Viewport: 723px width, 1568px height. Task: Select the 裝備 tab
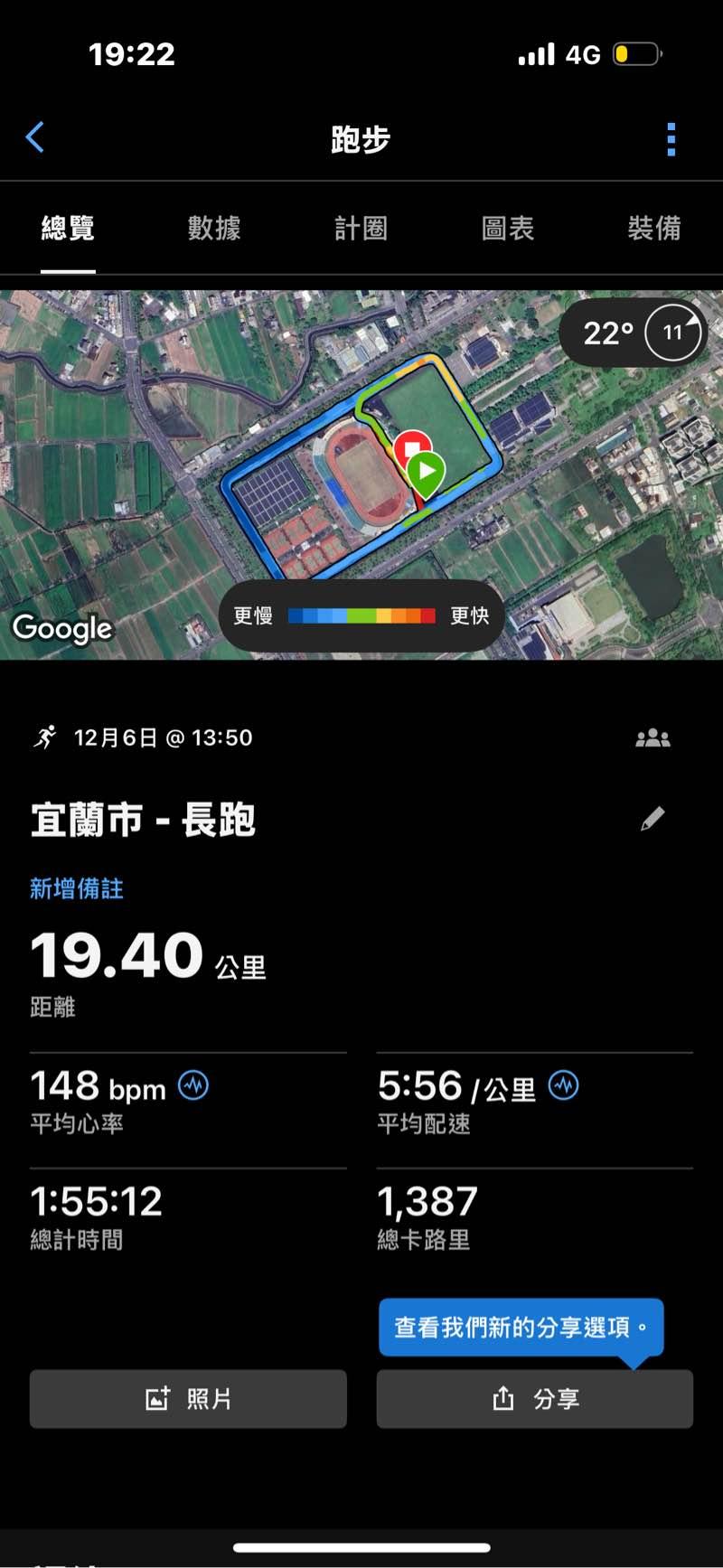[x=653, y=228]
